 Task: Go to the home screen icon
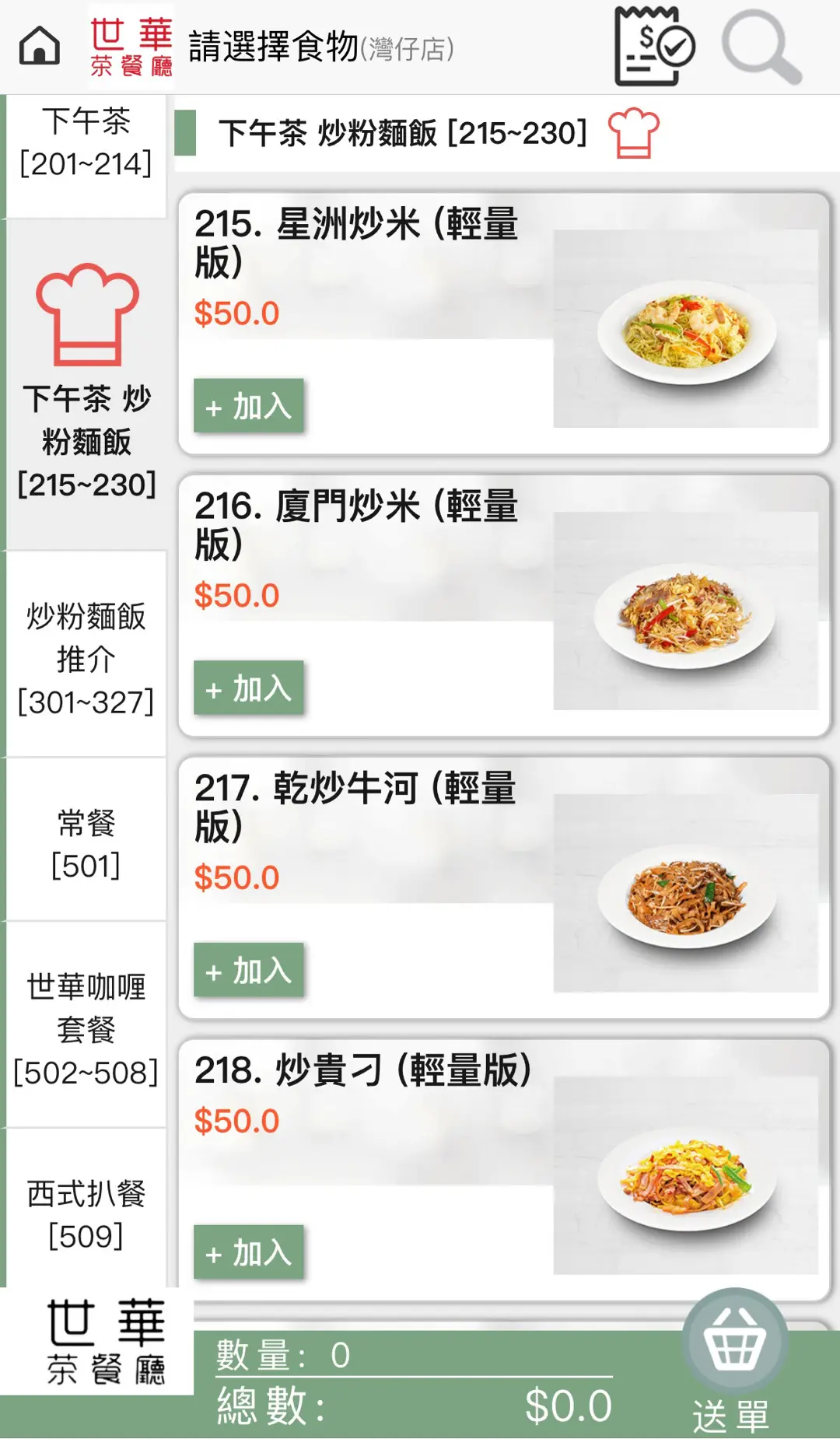click(39, 46)
